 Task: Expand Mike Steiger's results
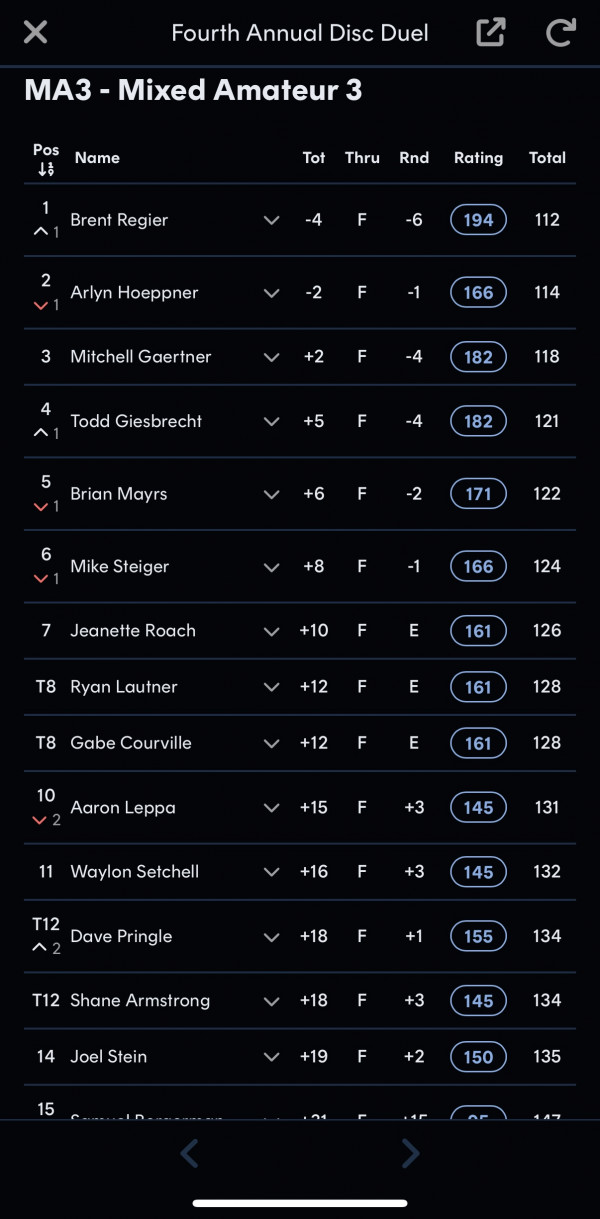pos(271,567)
